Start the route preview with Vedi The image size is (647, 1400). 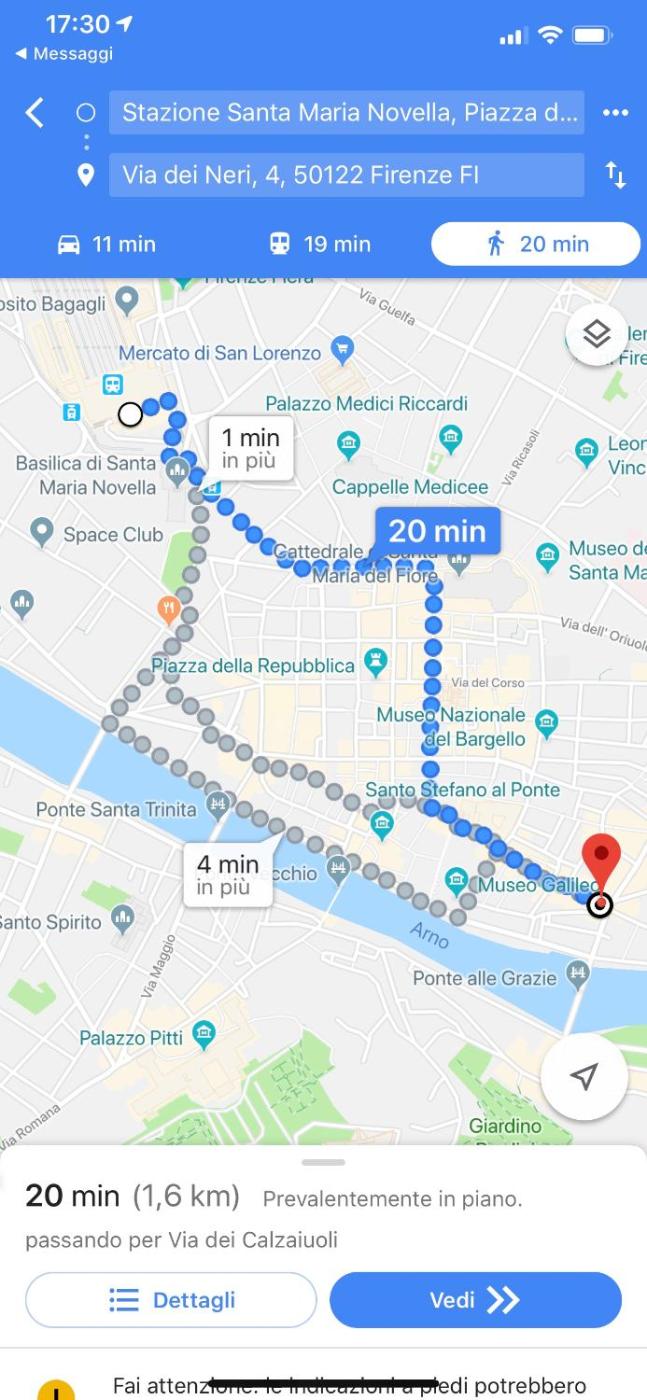(x=476, y=1300)
